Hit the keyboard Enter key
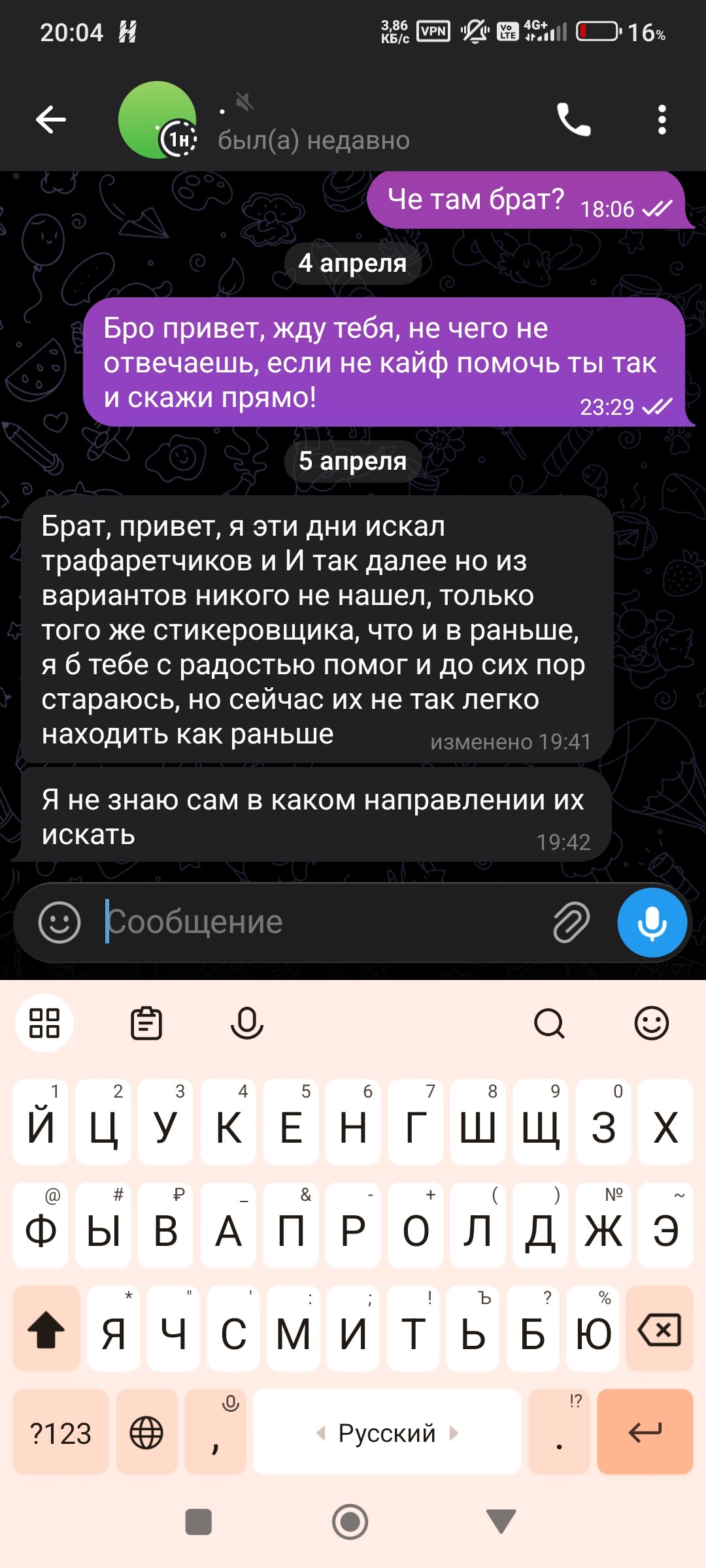The image size is (706, 1568). tap(645, 1433)
